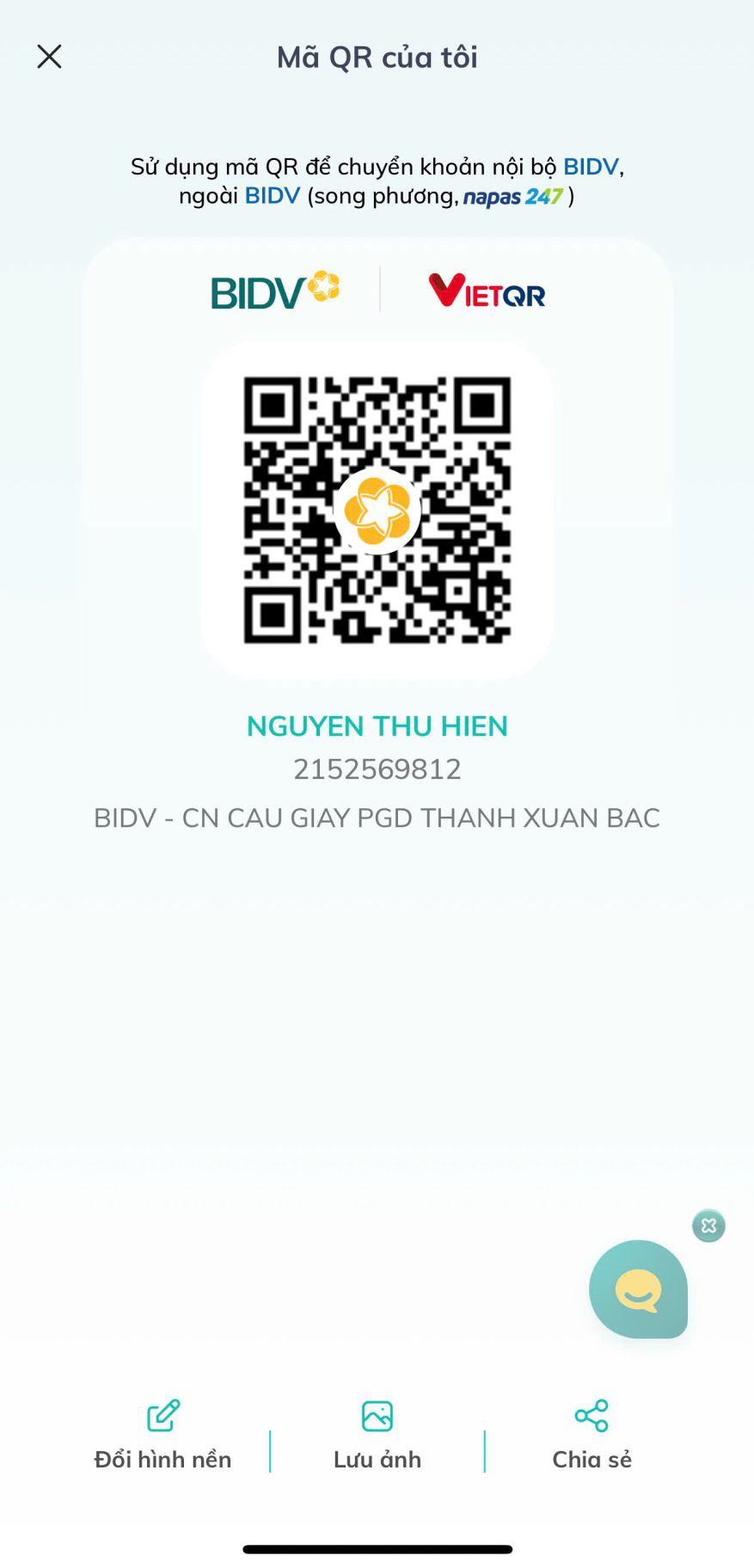Close the Mã QR của tôi screen

point(49,57)
